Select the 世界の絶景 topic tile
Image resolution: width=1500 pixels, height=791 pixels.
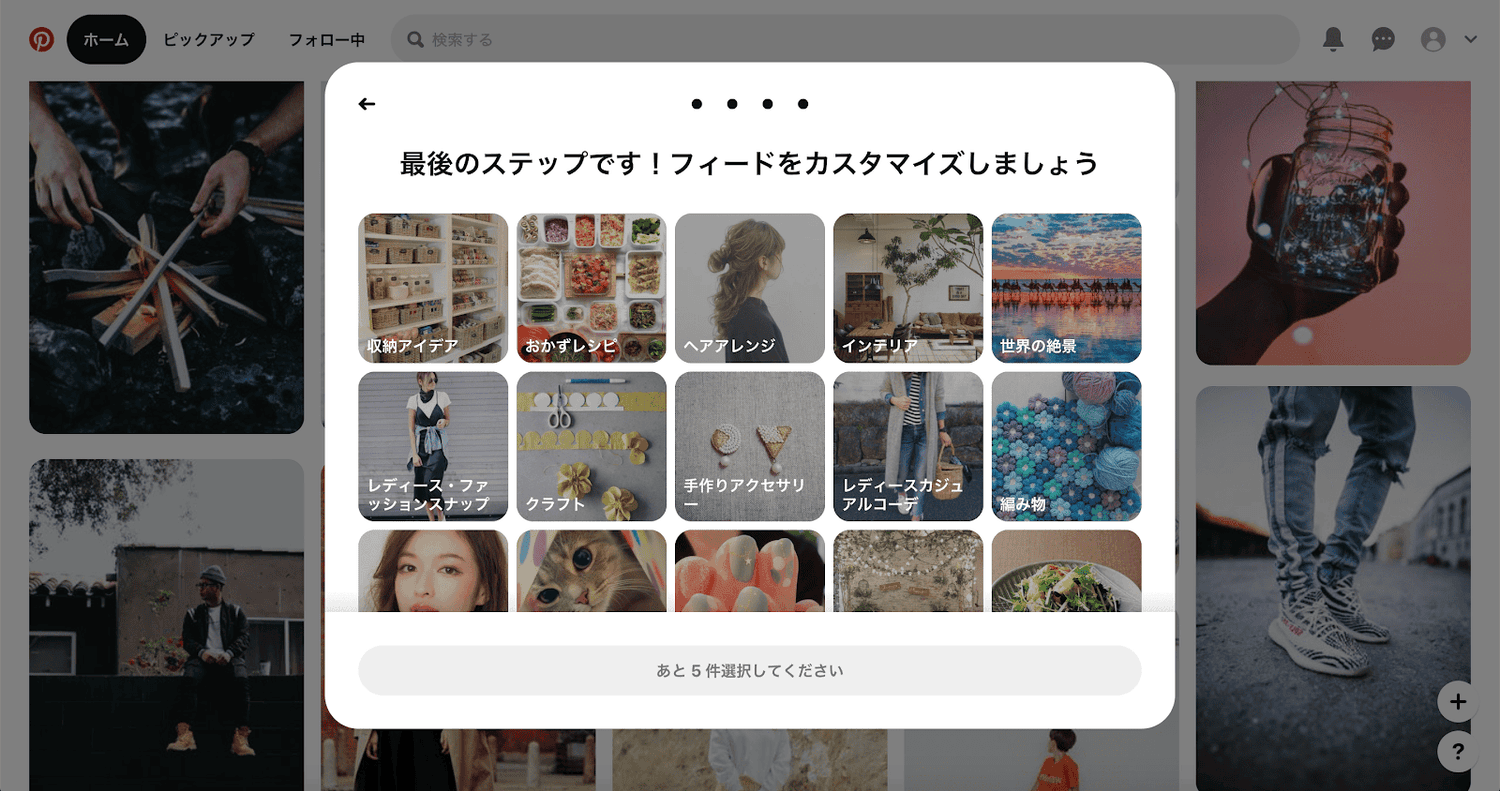click(1066, 288)
